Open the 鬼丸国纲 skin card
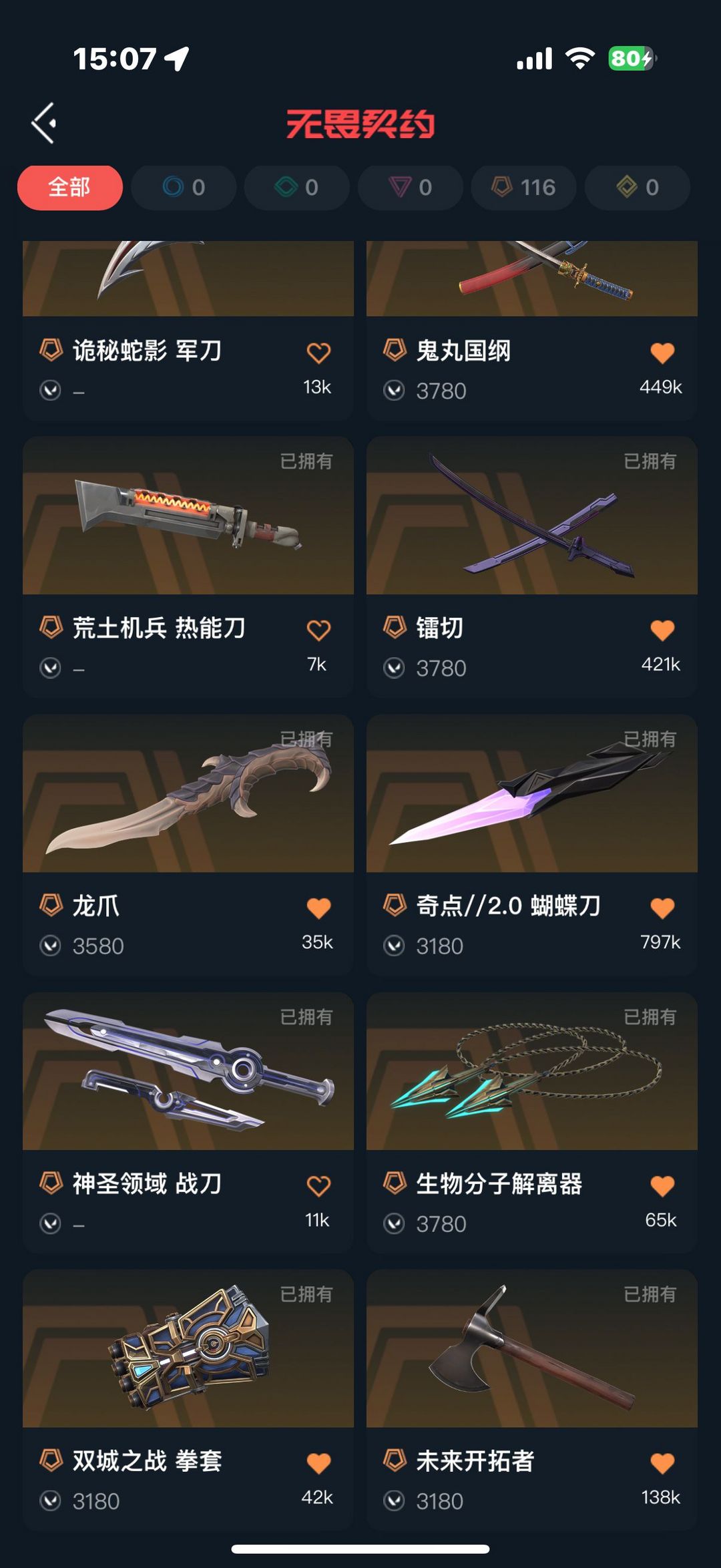This screenshot has height=1568, width=721. [x=532, y=331]
